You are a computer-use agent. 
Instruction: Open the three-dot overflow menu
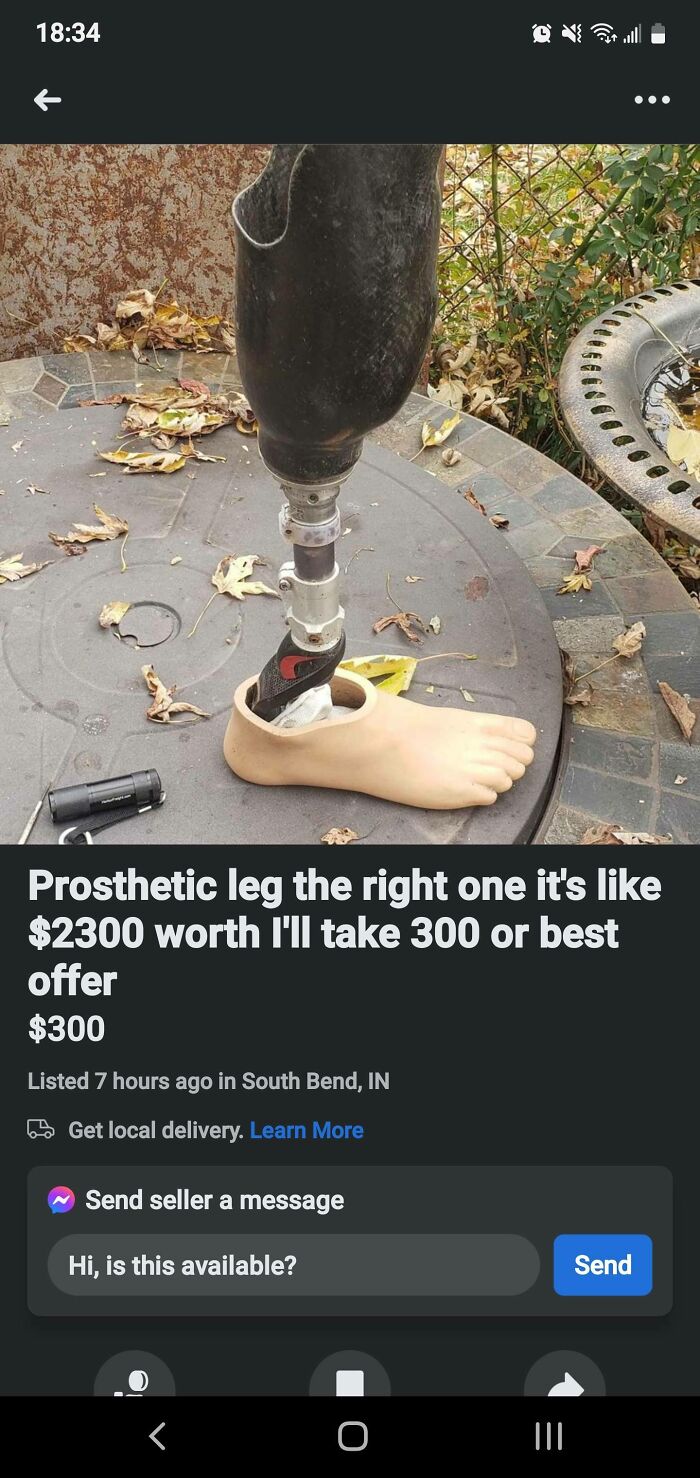tap(652, 99)
